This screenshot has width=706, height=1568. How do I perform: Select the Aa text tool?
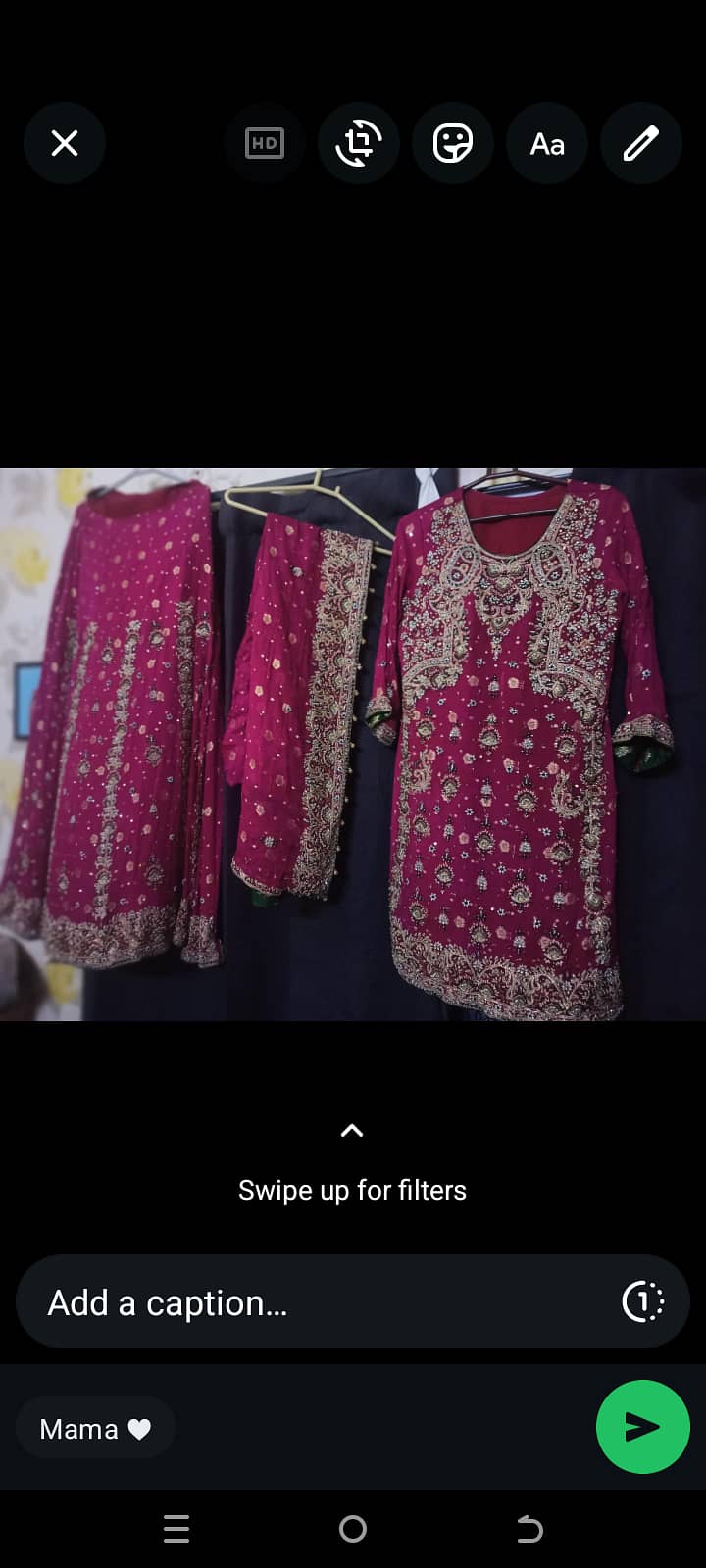pos(546,143)
